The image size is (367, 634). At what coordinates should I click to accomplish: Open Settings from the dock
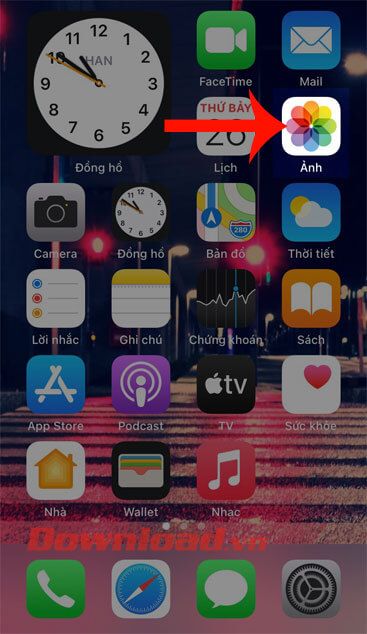311,589
